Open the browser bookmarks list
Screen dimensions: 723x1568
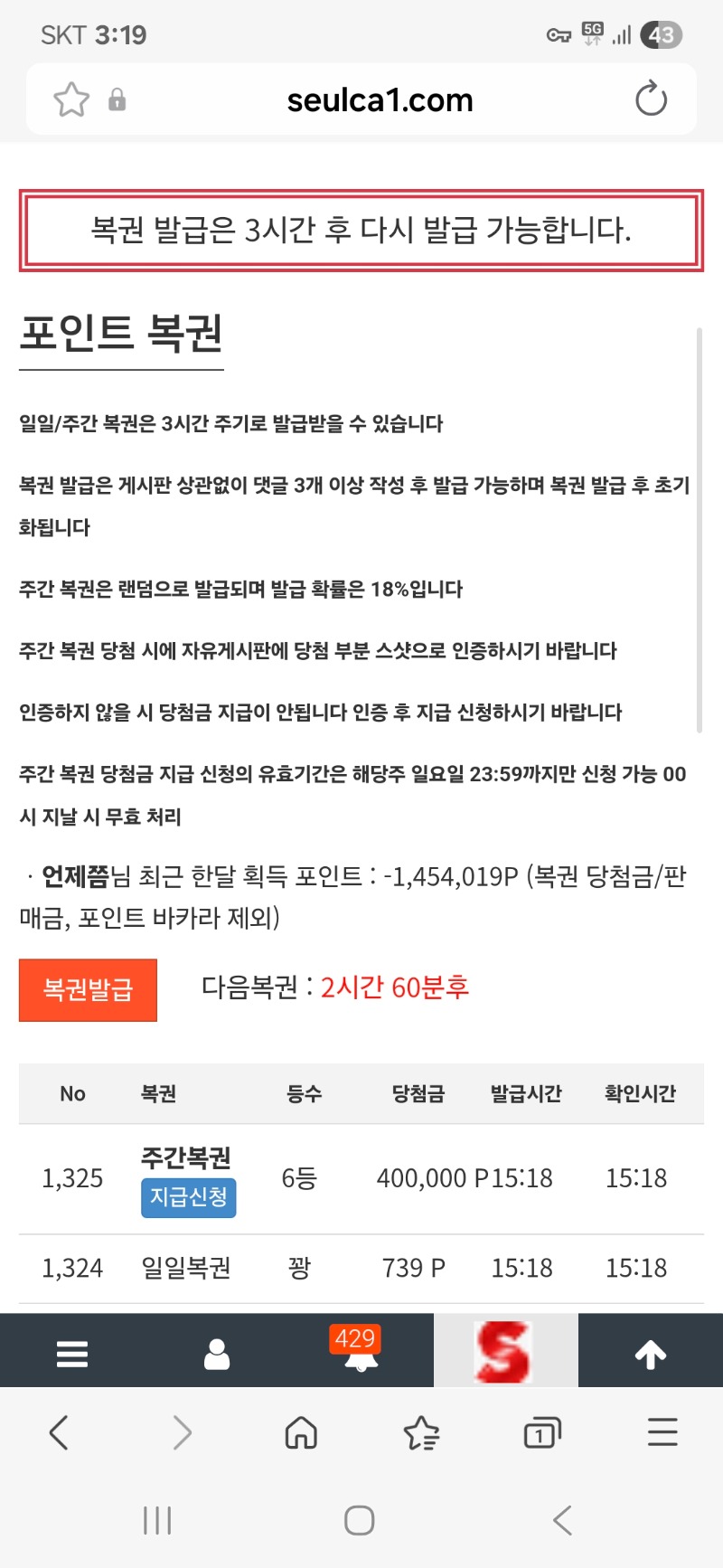click(421, 1432)
